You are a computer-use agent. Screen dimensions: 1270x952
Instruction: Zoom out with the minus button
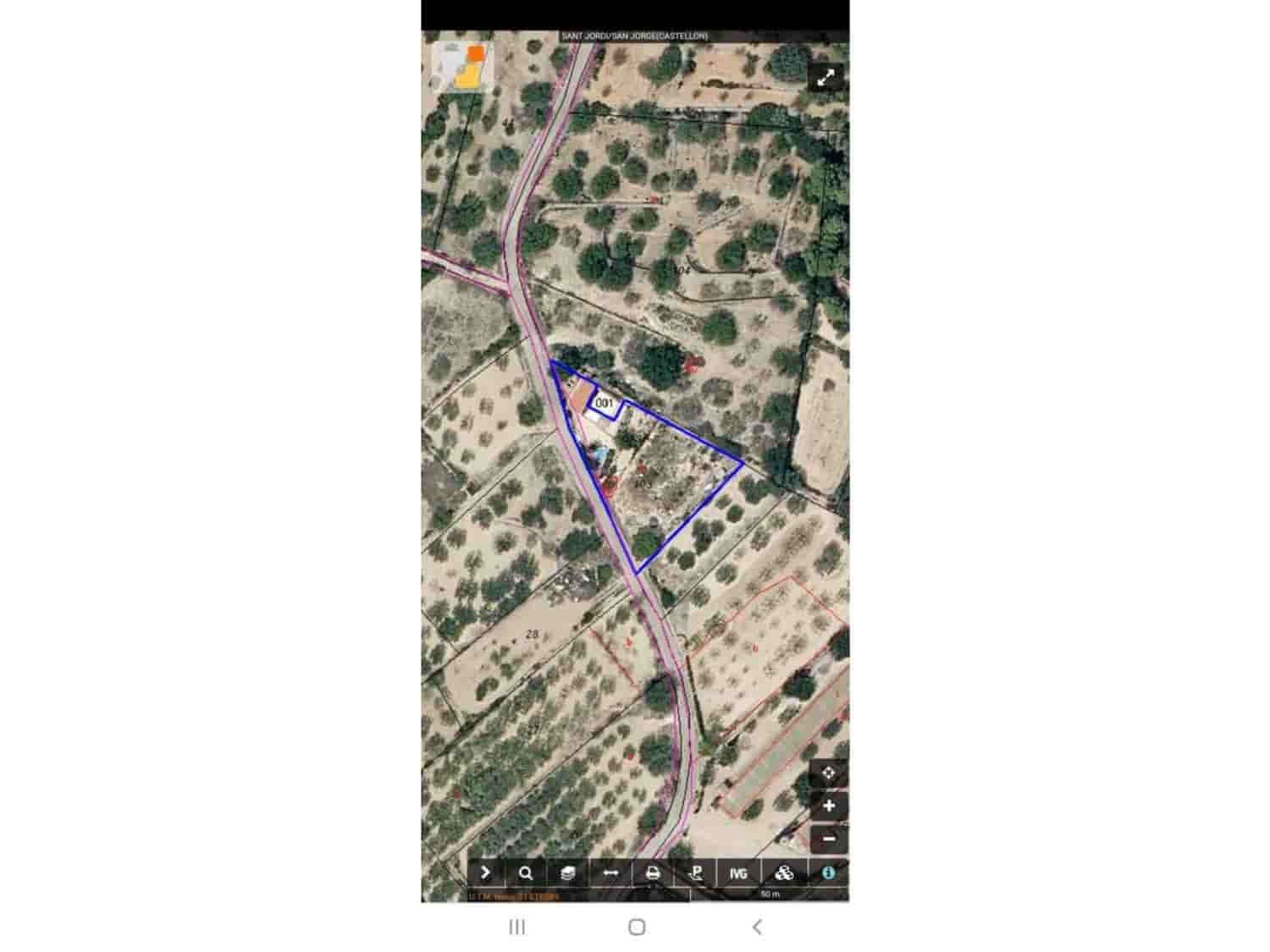point(828,839)
